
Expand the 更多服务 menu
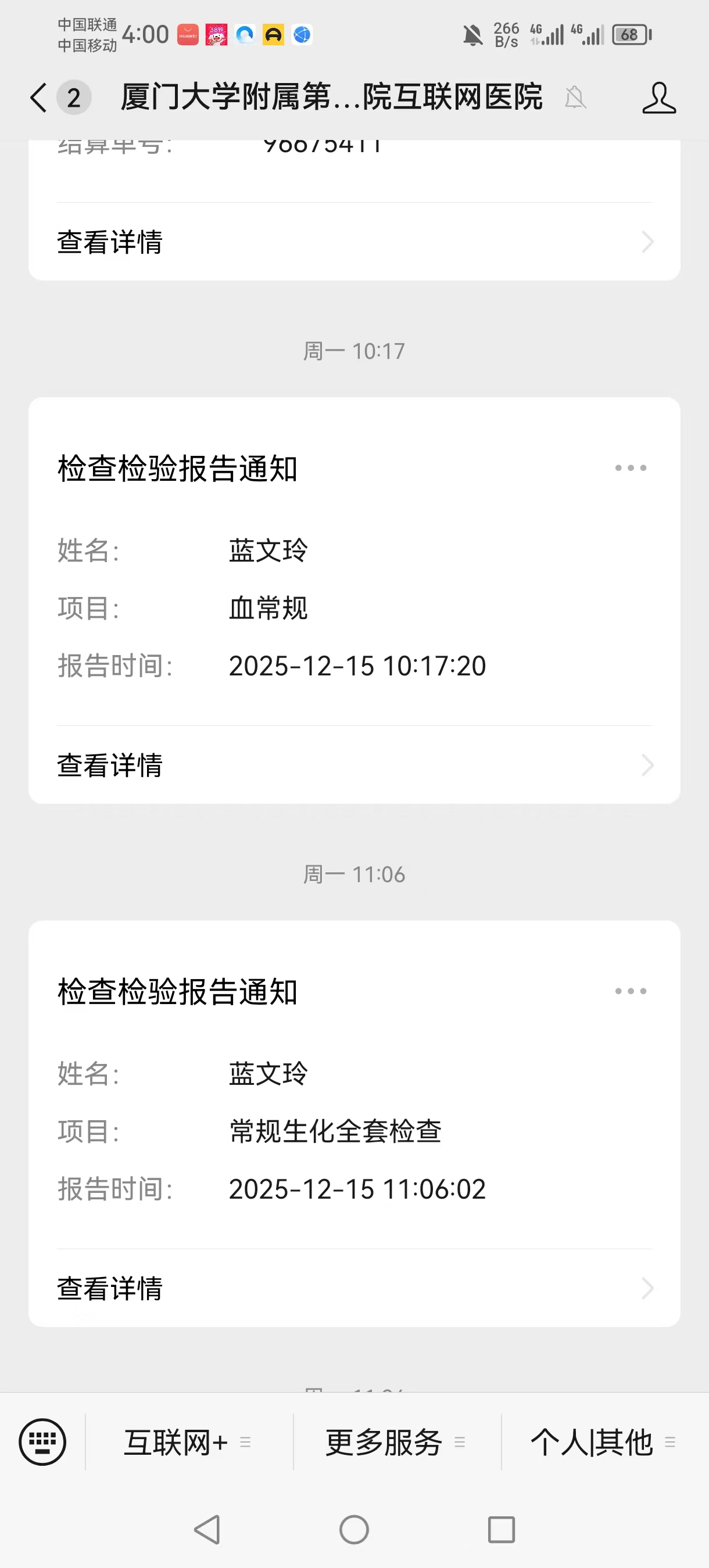(x=396, y=1443)
